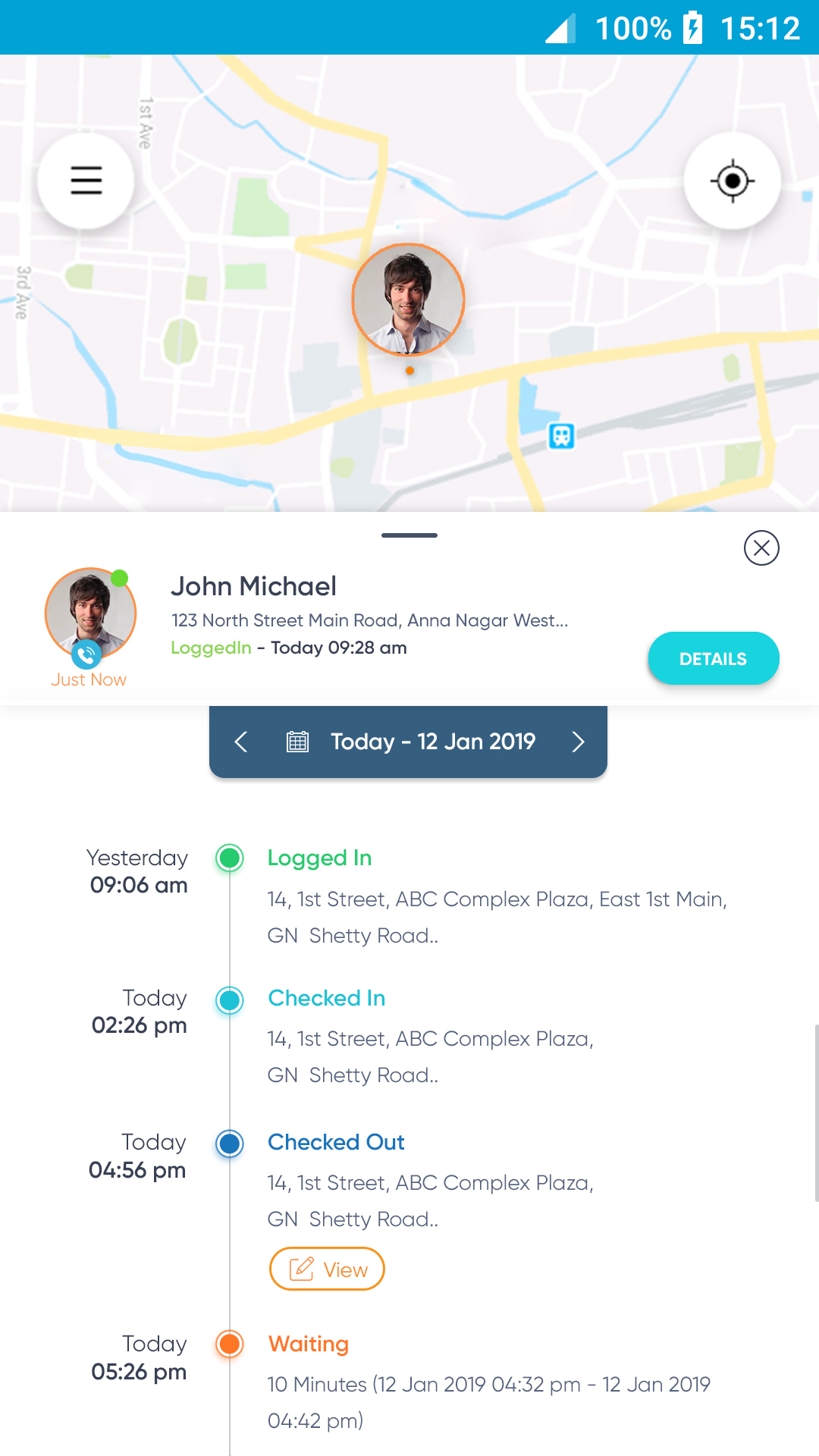Screen dimensions: 819x1456
Task: Tap John Michael's photo marker on map
Action: 408,300
